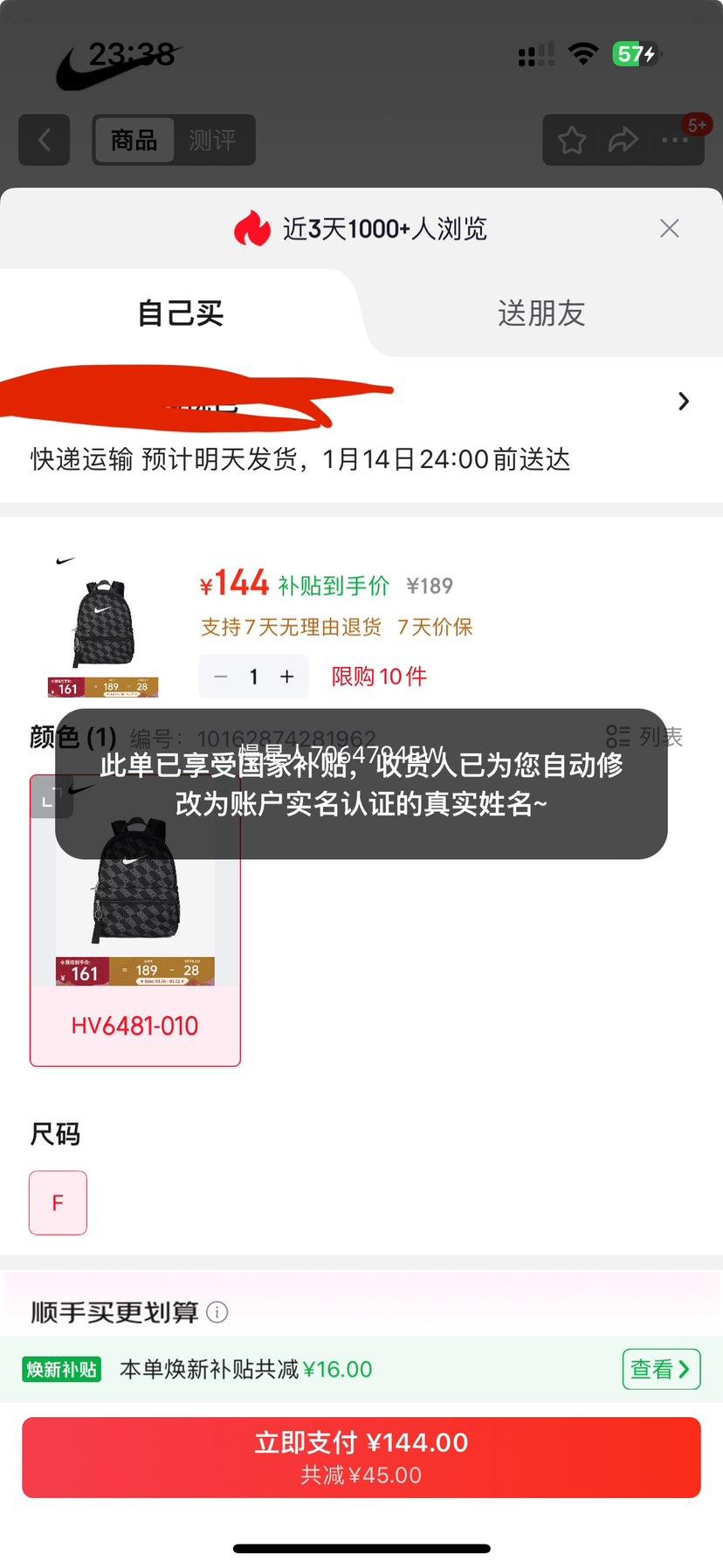Tap the green 焕新补贴 badge

point(60,1370)
